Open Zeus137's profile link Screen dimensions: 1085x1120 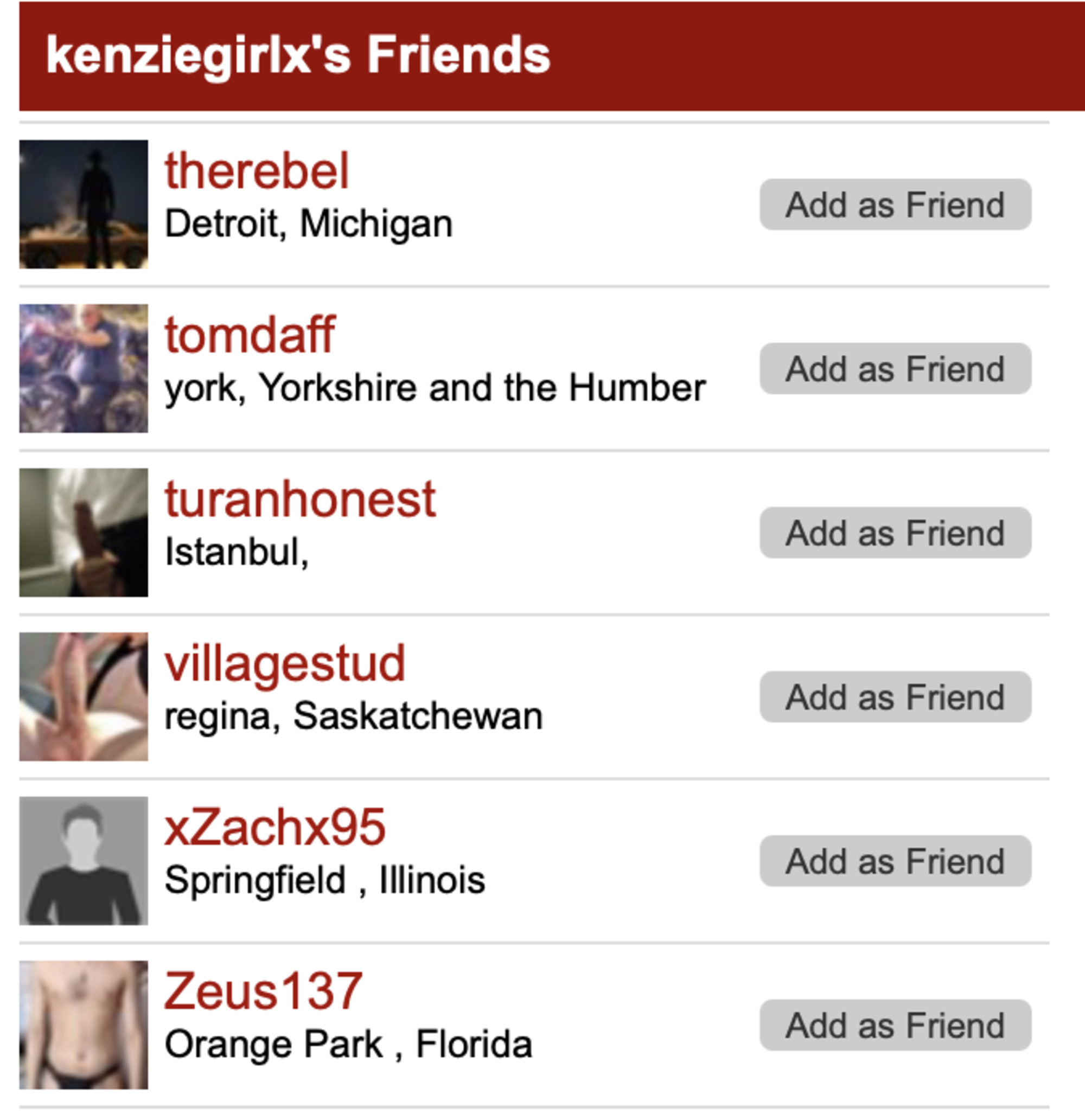tap(263, 991)
